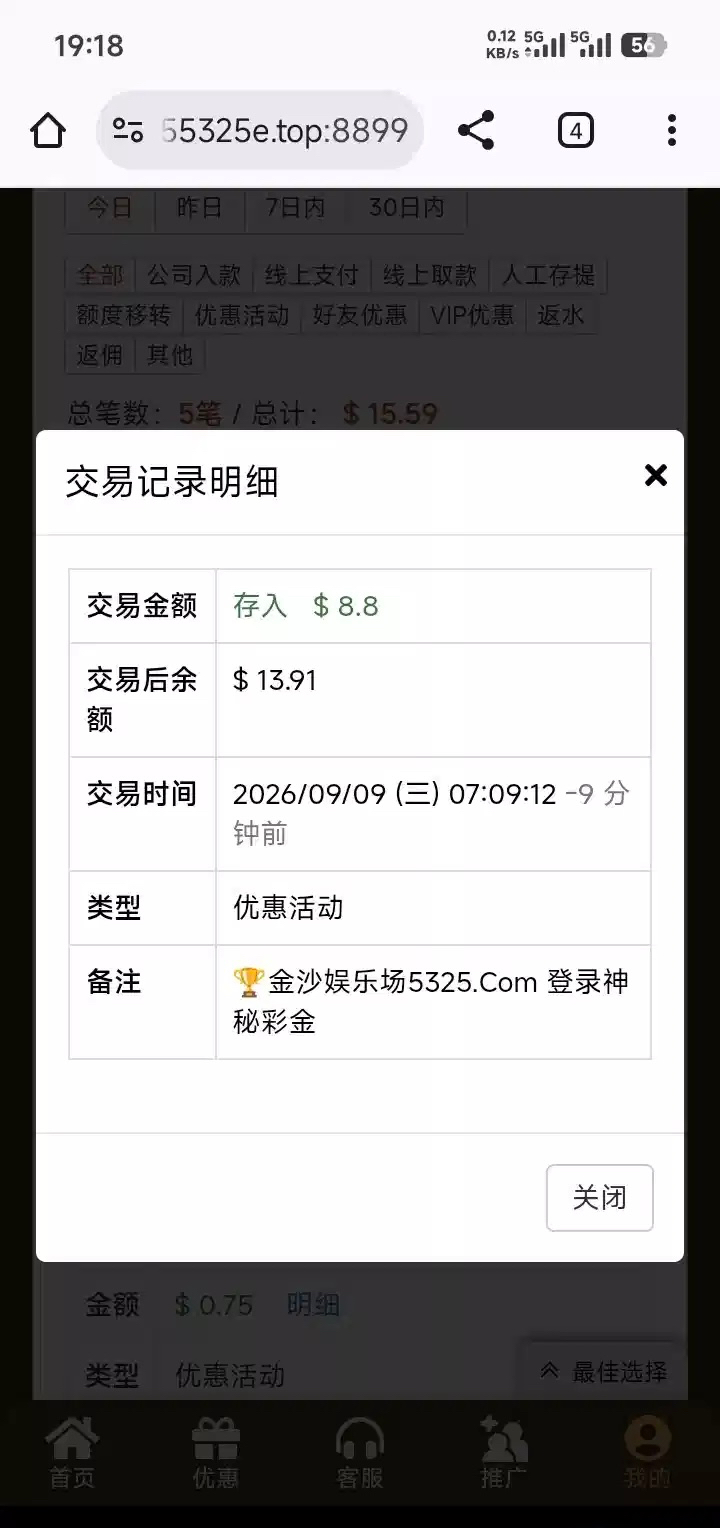Close the transaction details dialog via X
Viewport: 720px width, 1528px height.
pyautogui.click(x=655, y=475)
